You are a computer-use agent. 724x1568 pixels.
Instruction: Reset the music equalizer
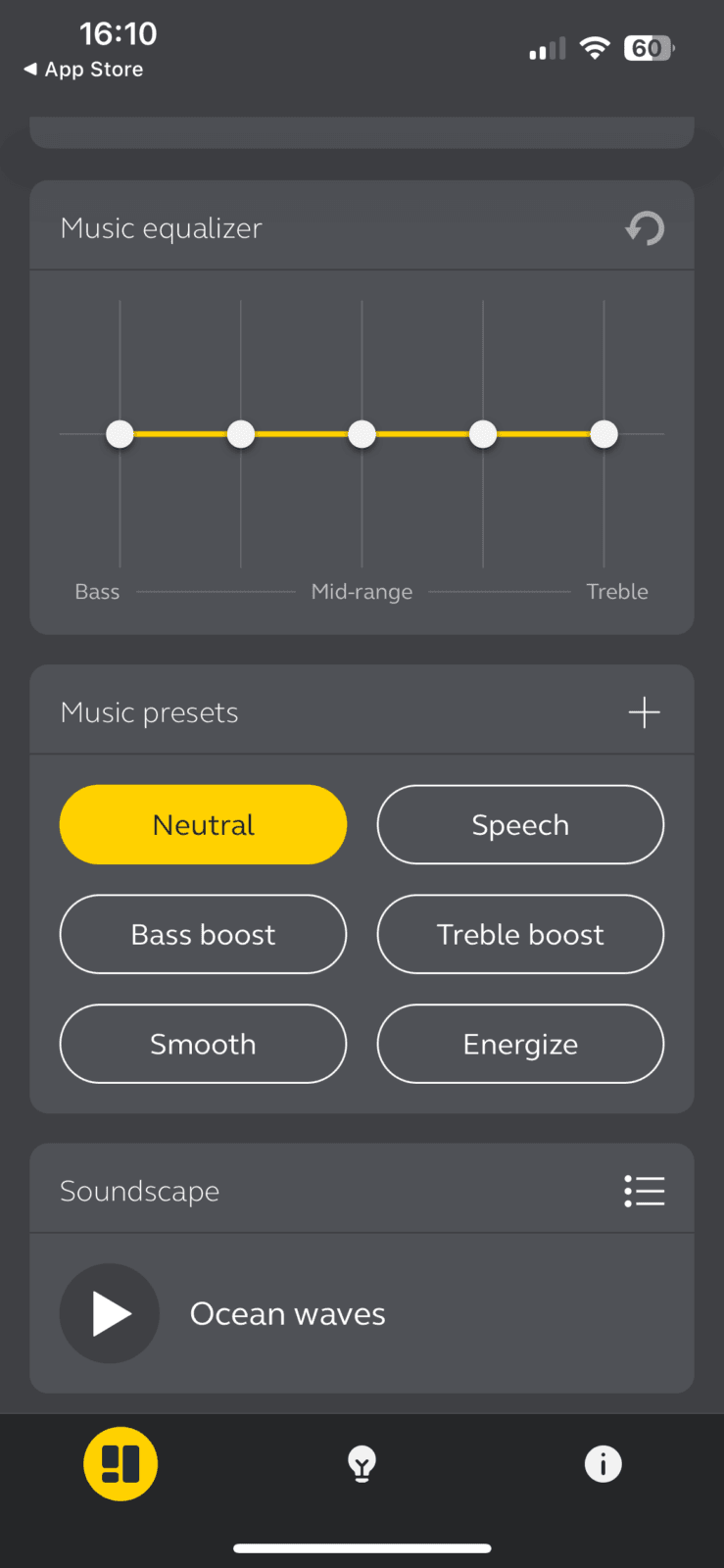645,228
